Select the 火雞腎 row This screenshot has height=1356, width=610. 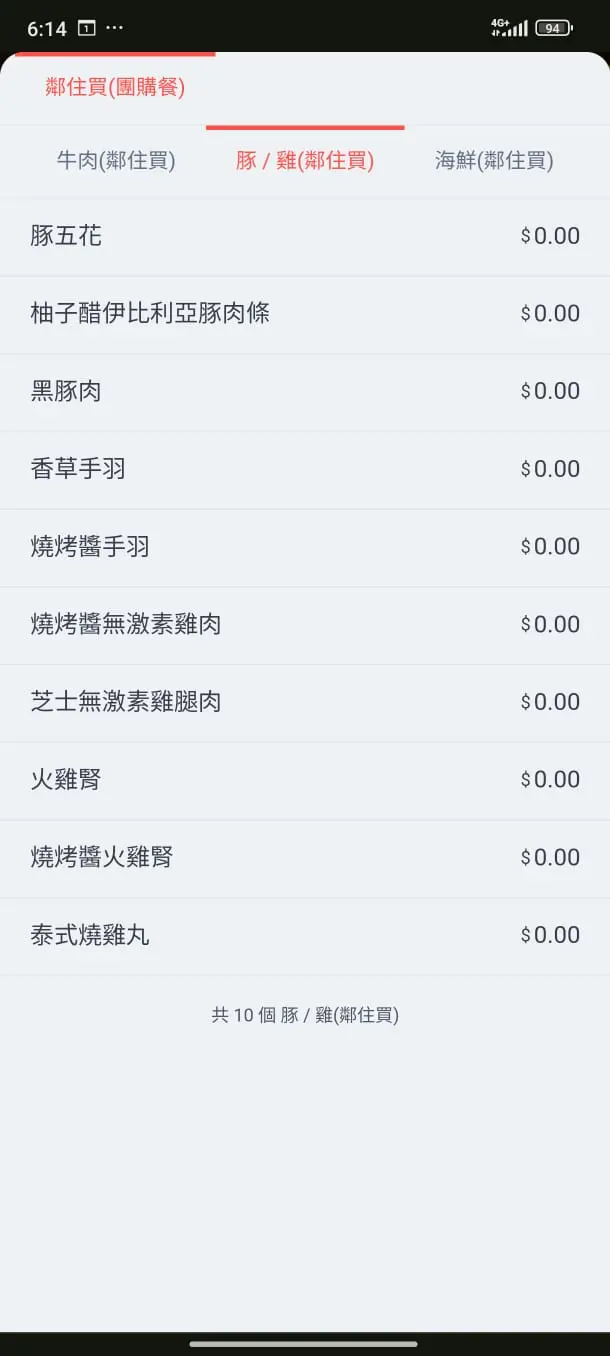[305, 780]
